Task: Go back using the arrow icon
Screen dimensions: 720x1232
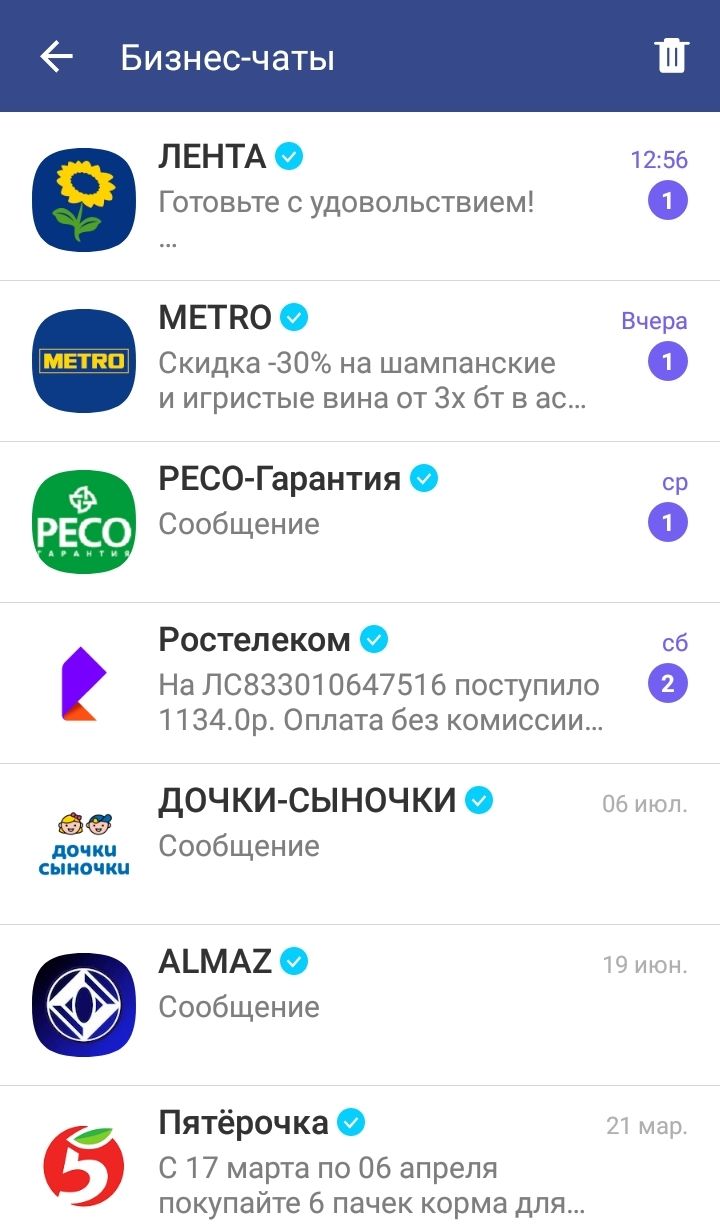Action: pyautogui.click(x=57, y=57)
